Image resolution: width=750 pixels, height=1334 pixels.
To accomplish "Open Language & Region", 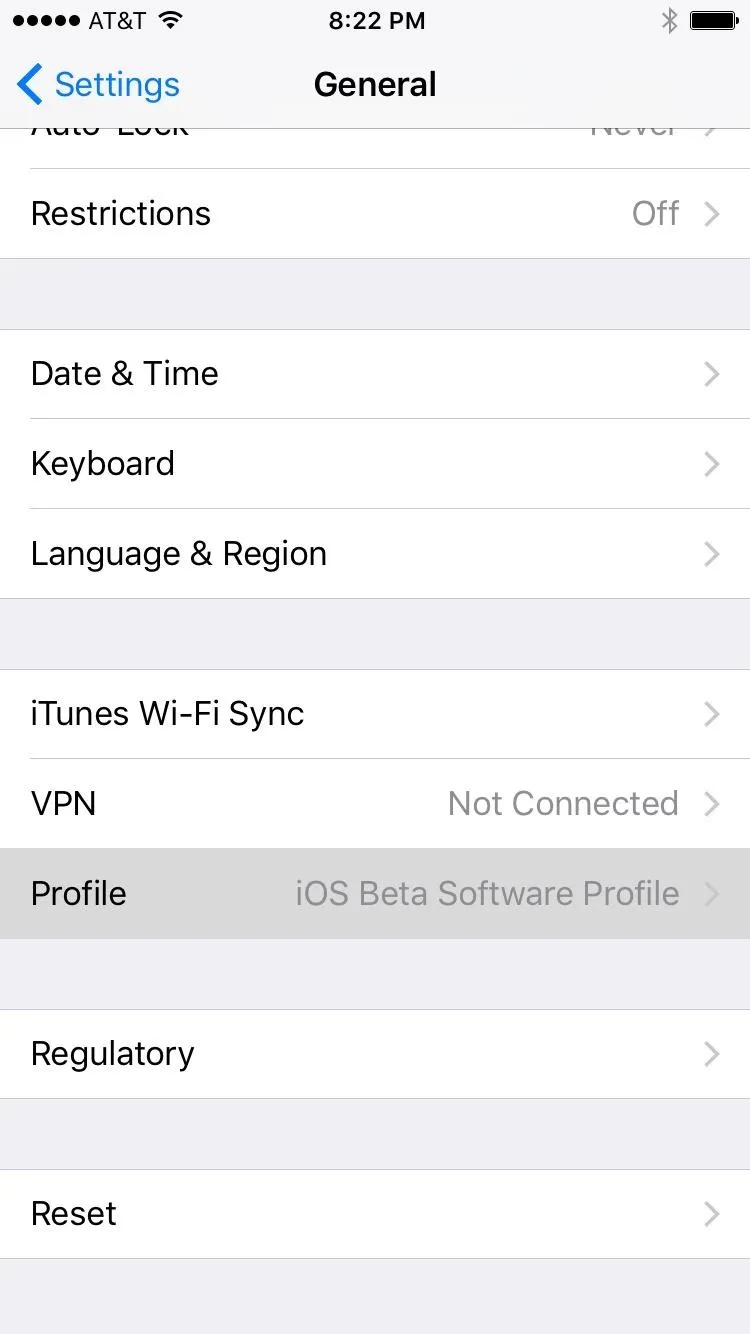I will tap(375, 554).
